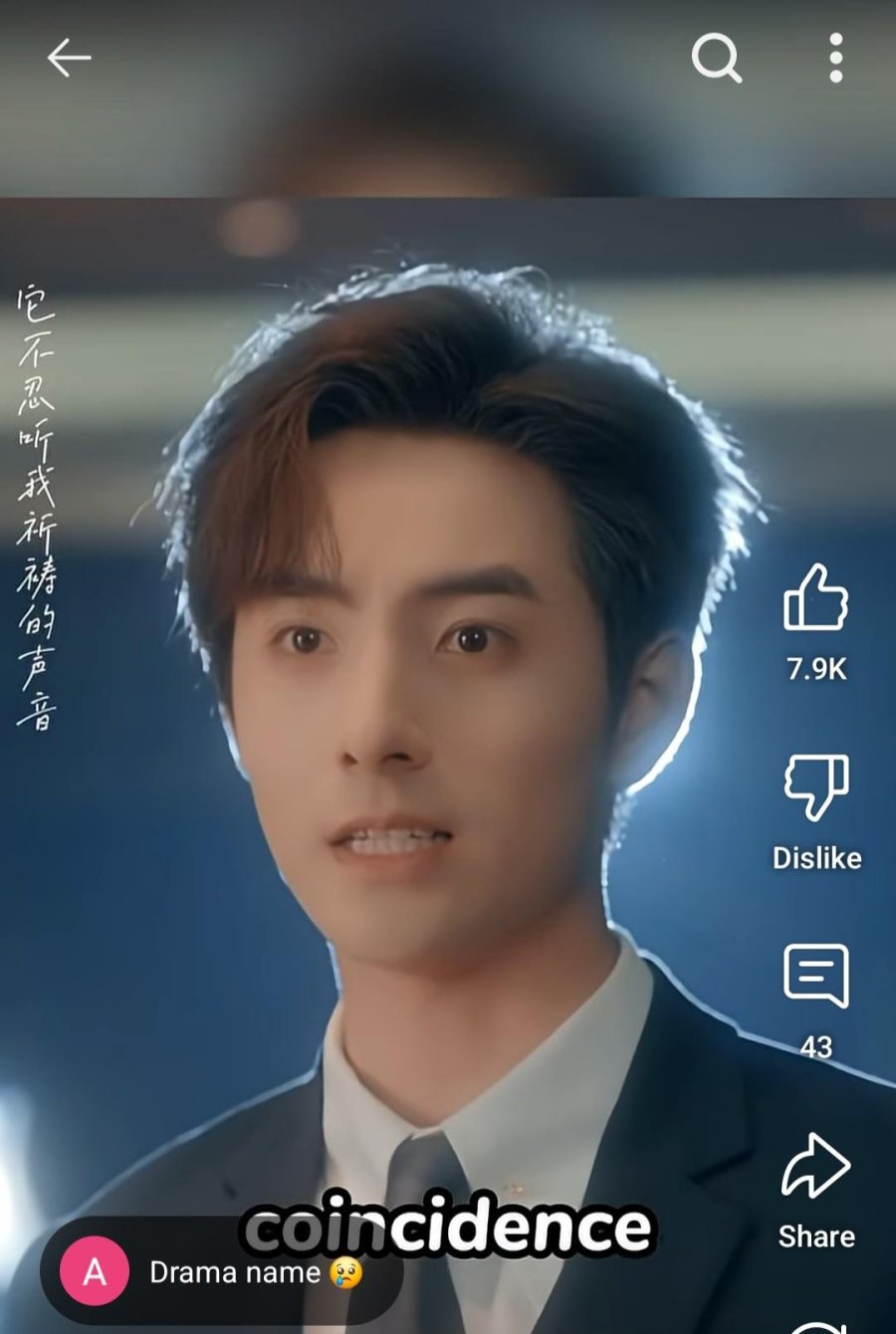Open the search icon
896x1334 pixels.
[717, 58]
